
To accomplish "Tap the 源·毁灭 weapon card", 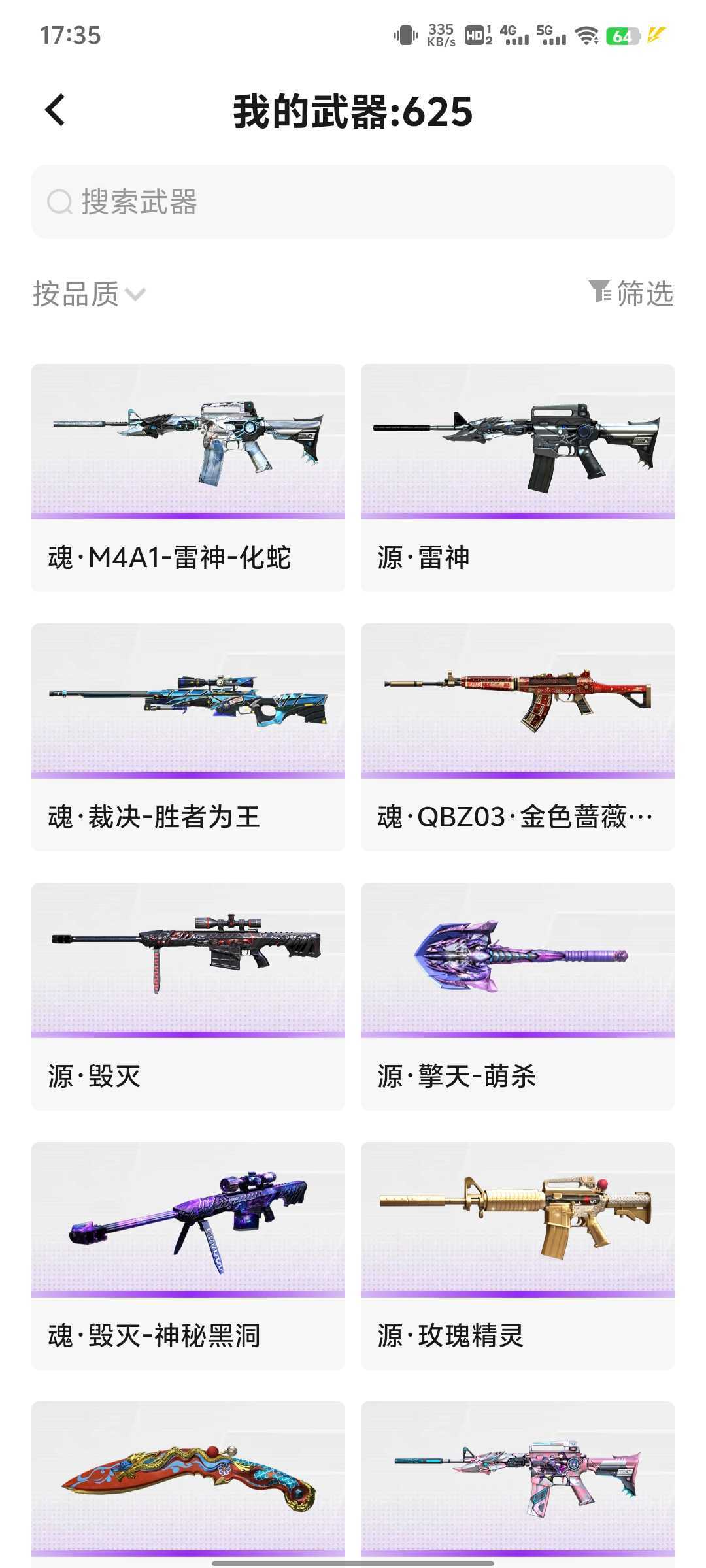I will tap(188, 996).
